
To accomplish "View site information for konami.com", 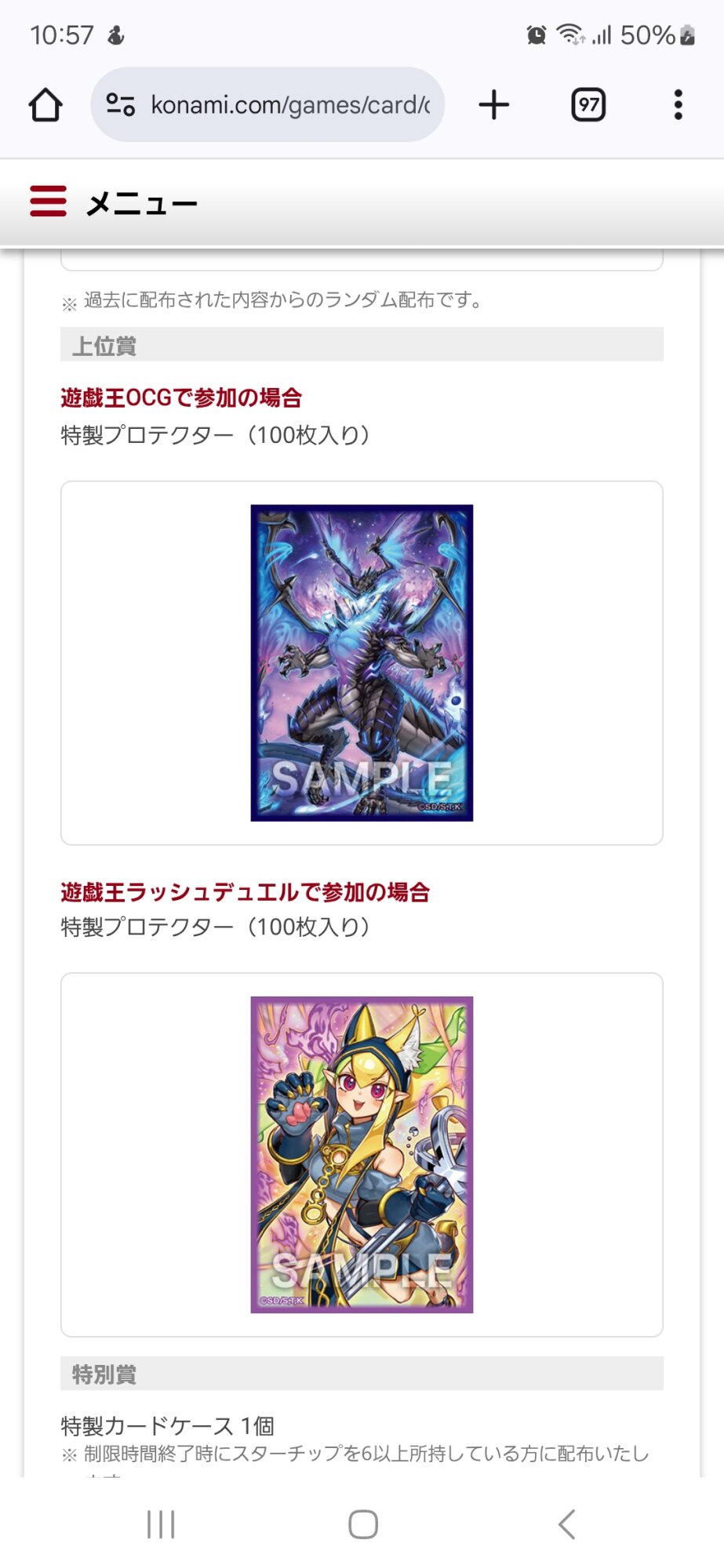I will pyautogui.click(x=120, y=104).
